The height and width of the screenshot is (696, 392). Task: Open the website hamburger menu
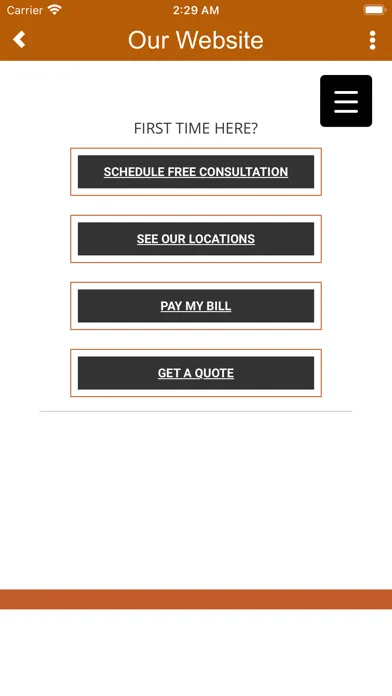pyautogui.click(x=346, y=101)
